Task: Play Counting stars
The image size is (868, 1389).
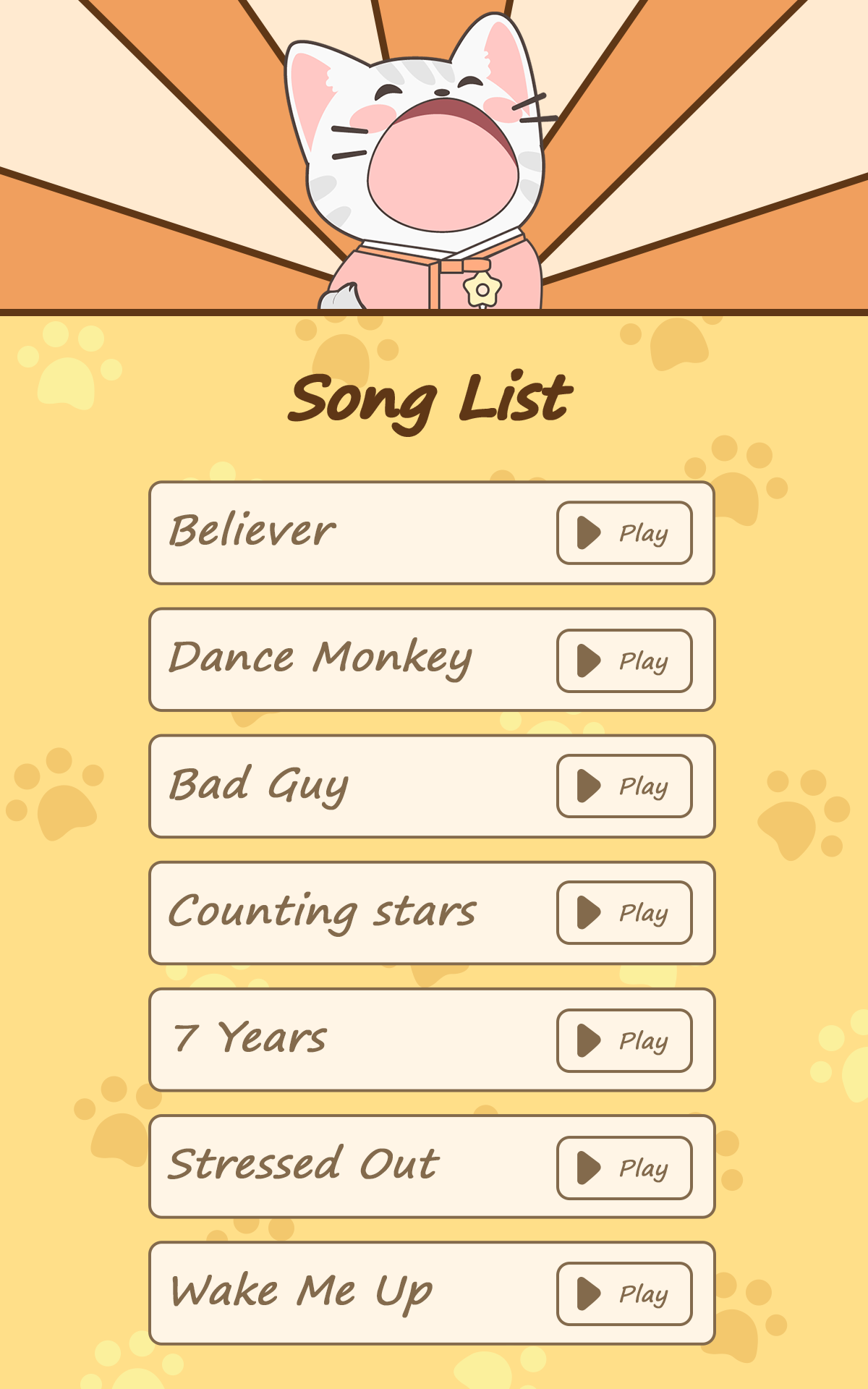Action: click(x=624, y=913)
